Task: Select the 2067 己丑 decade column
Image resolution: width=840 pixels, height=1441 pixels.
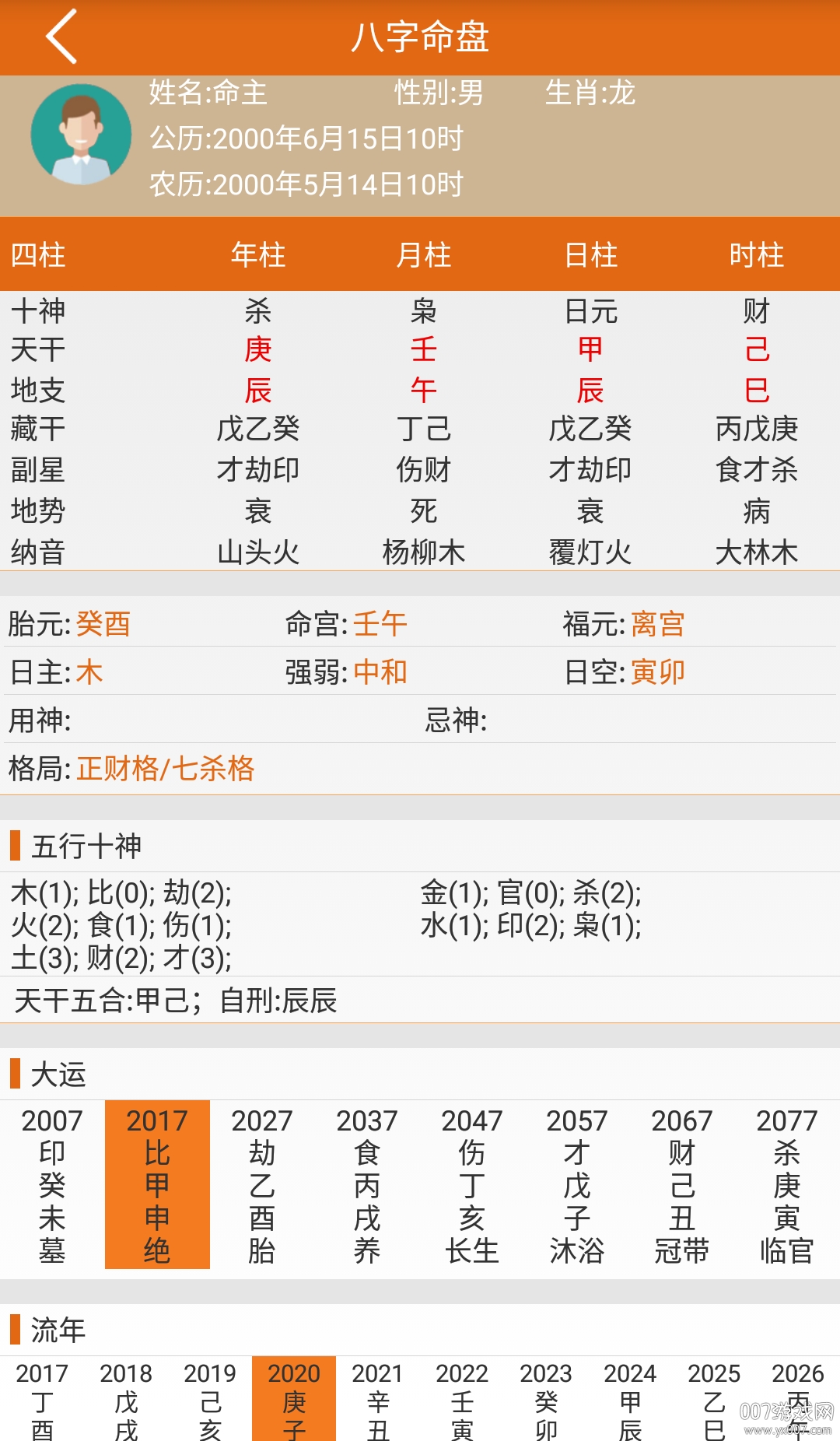Action: point(682,1184)
